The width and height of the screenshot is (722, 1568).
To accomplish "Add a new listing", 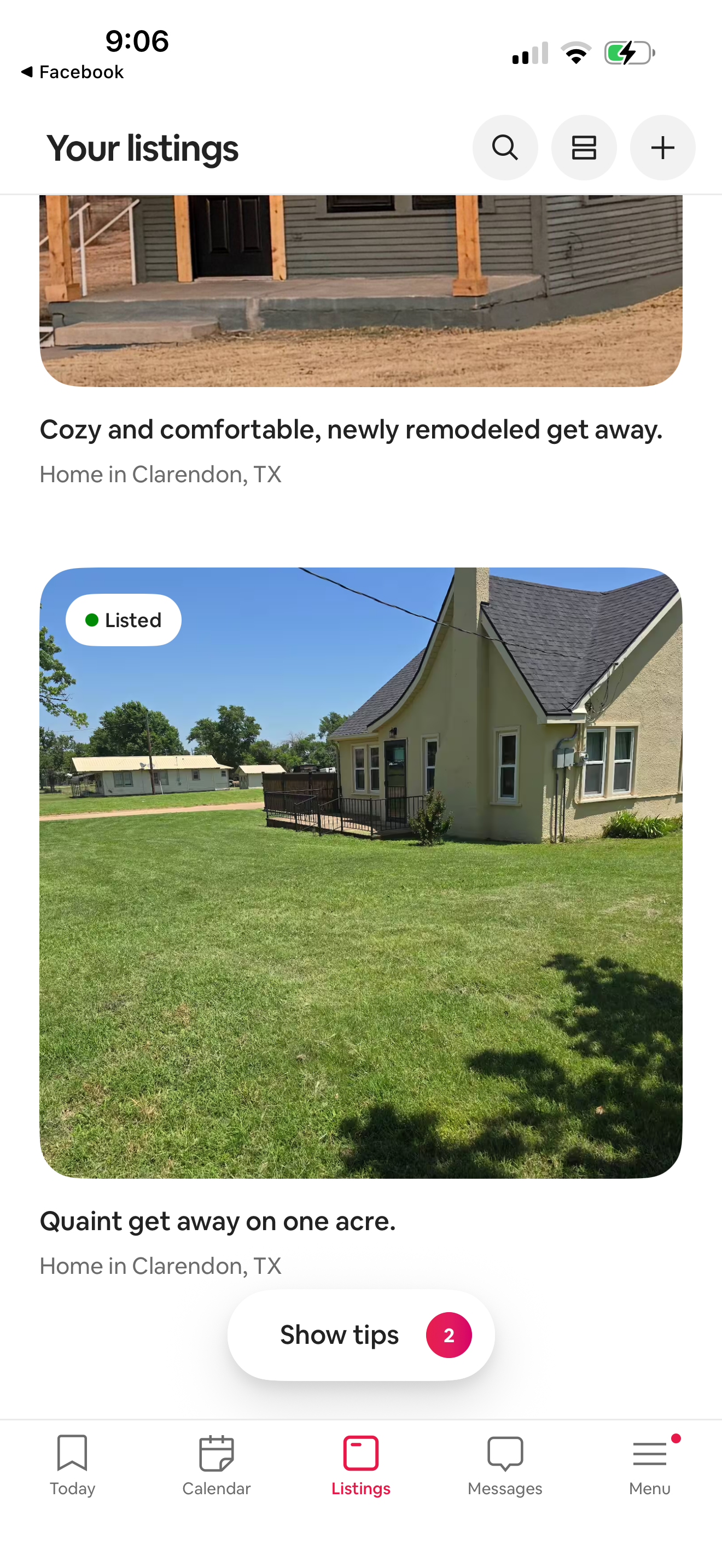I will tap(662, 148).
